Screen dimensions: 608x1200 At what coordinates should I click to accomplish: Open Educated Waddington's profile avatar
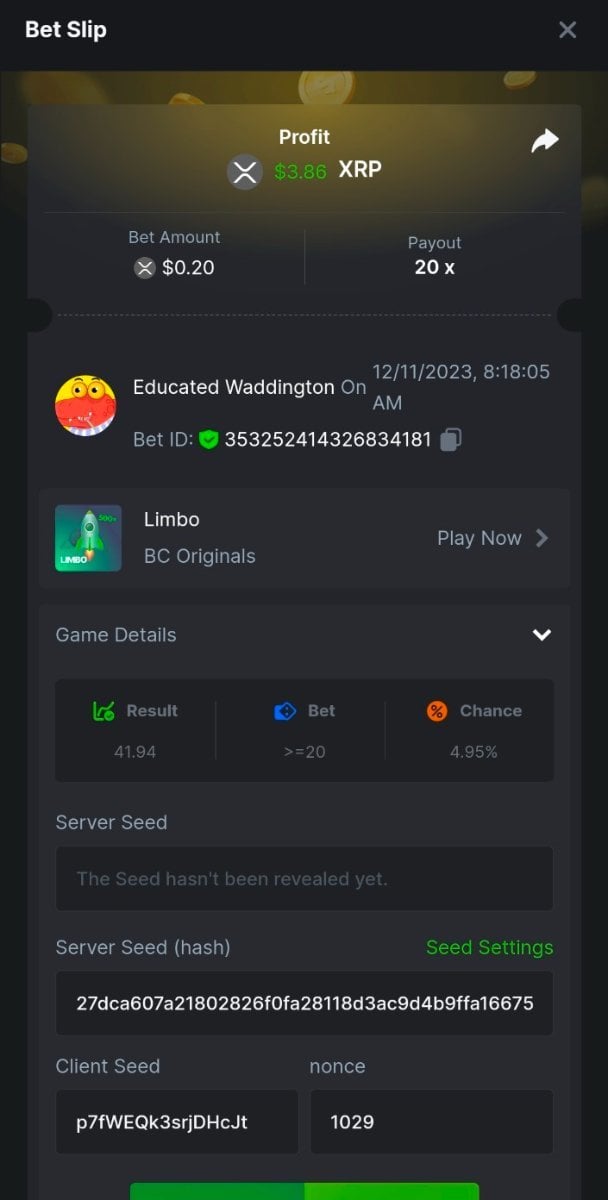85,406
